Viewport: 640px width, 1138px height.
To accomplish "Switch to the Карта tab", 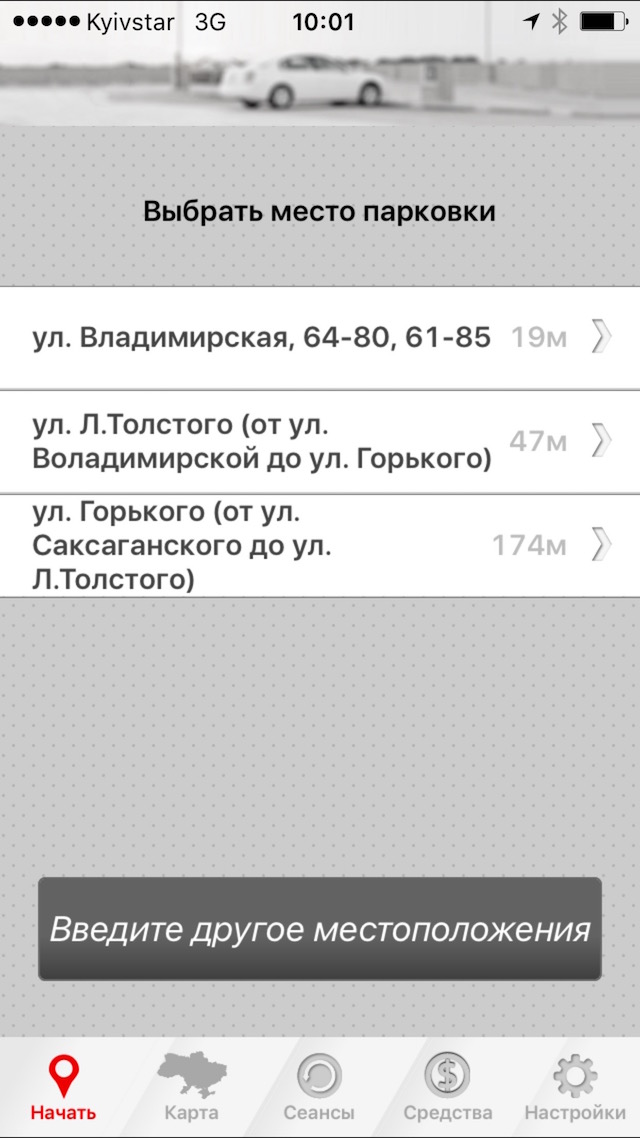I will (x=191, y=1088).
